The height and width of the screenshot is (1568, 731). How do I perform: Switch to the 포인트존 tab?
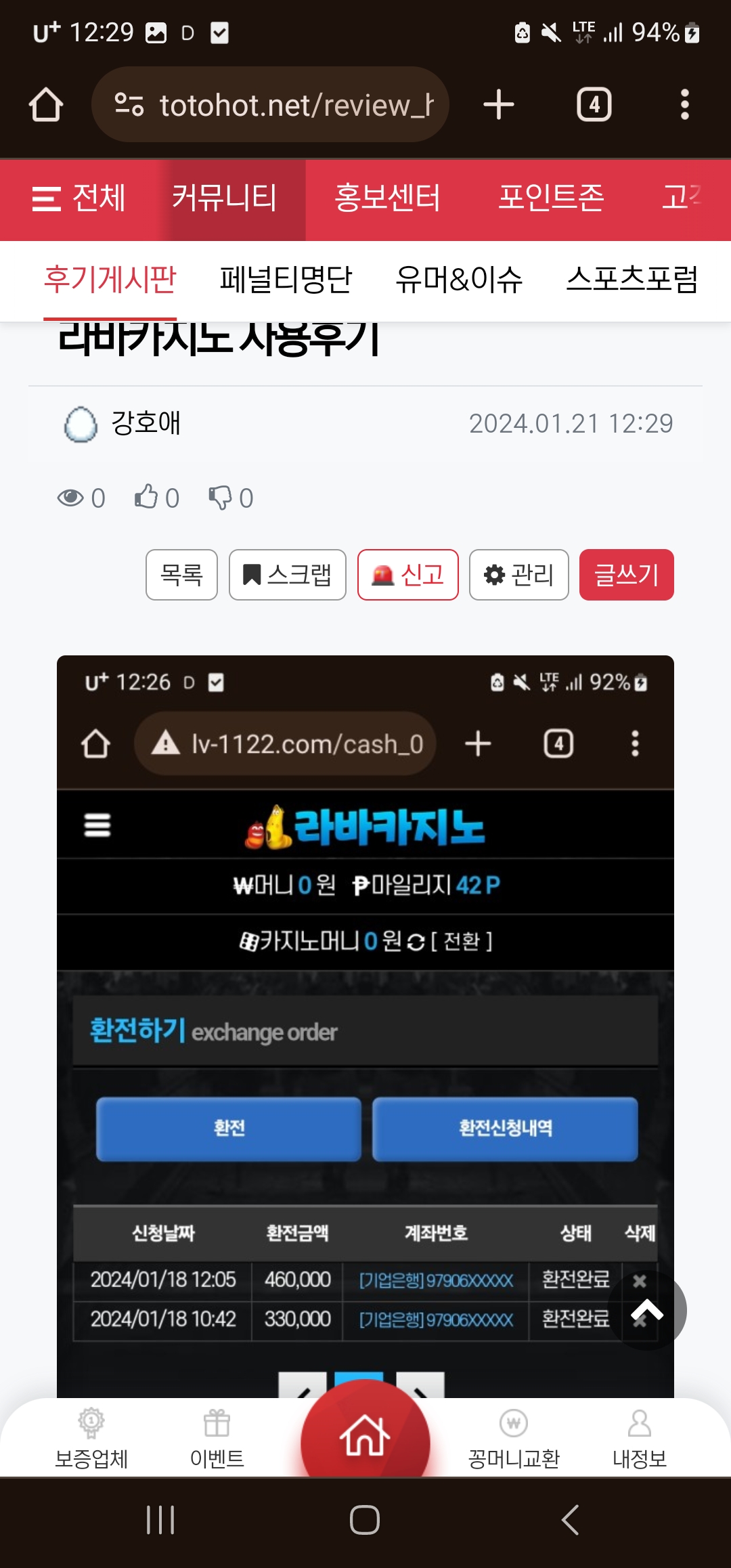click(x=551, y=198)
